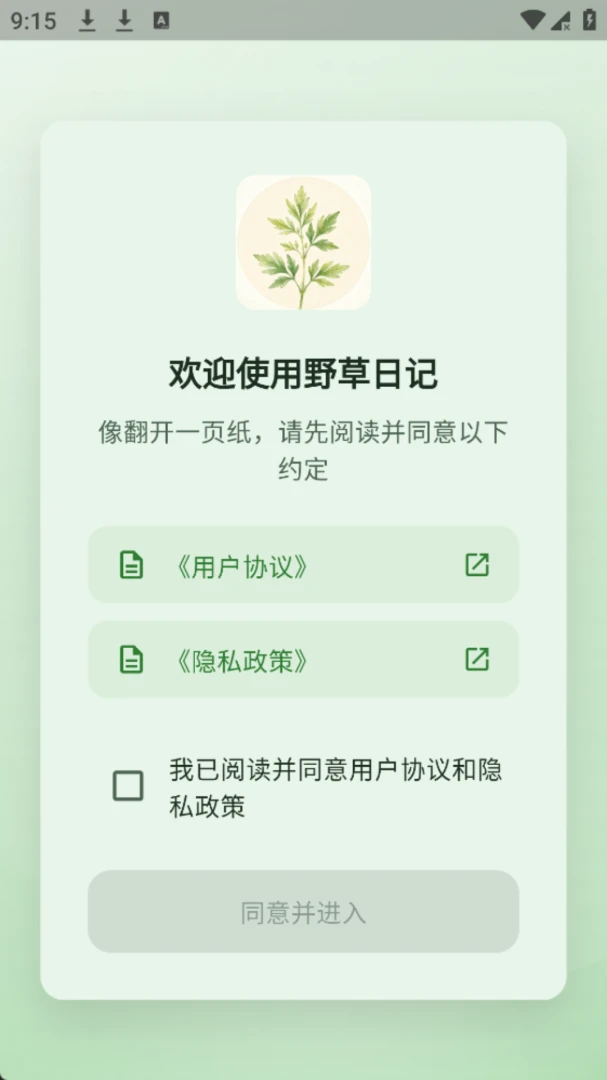
Task: Open the 《用户协议》 document row
Action: click(303, 565)
